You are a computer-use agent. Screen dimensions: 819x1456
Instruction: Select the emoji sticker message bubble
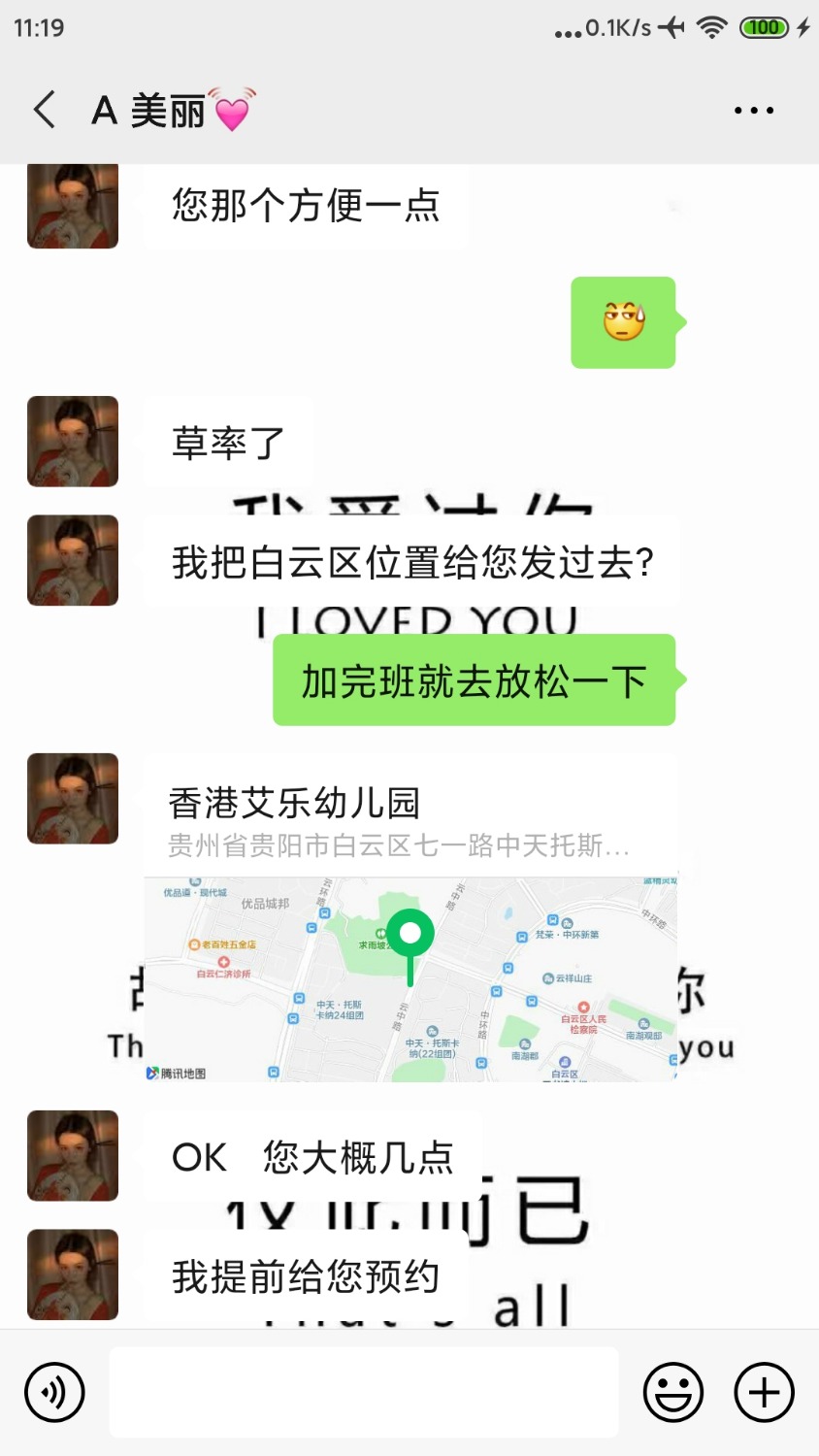(x=624, y=322)
